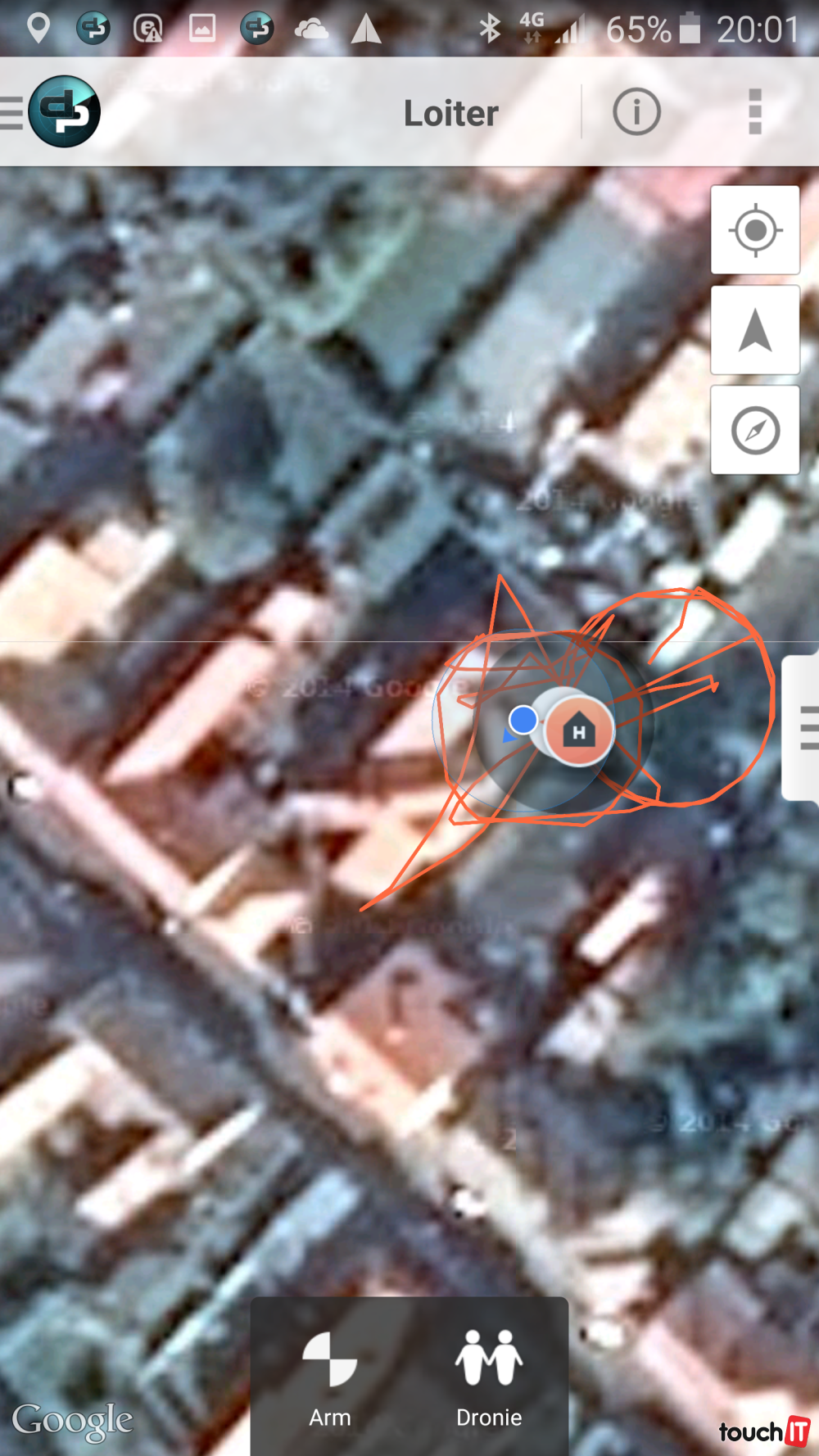
Task: Open the Loiter flight mode selector
Action: click(450, 113)
